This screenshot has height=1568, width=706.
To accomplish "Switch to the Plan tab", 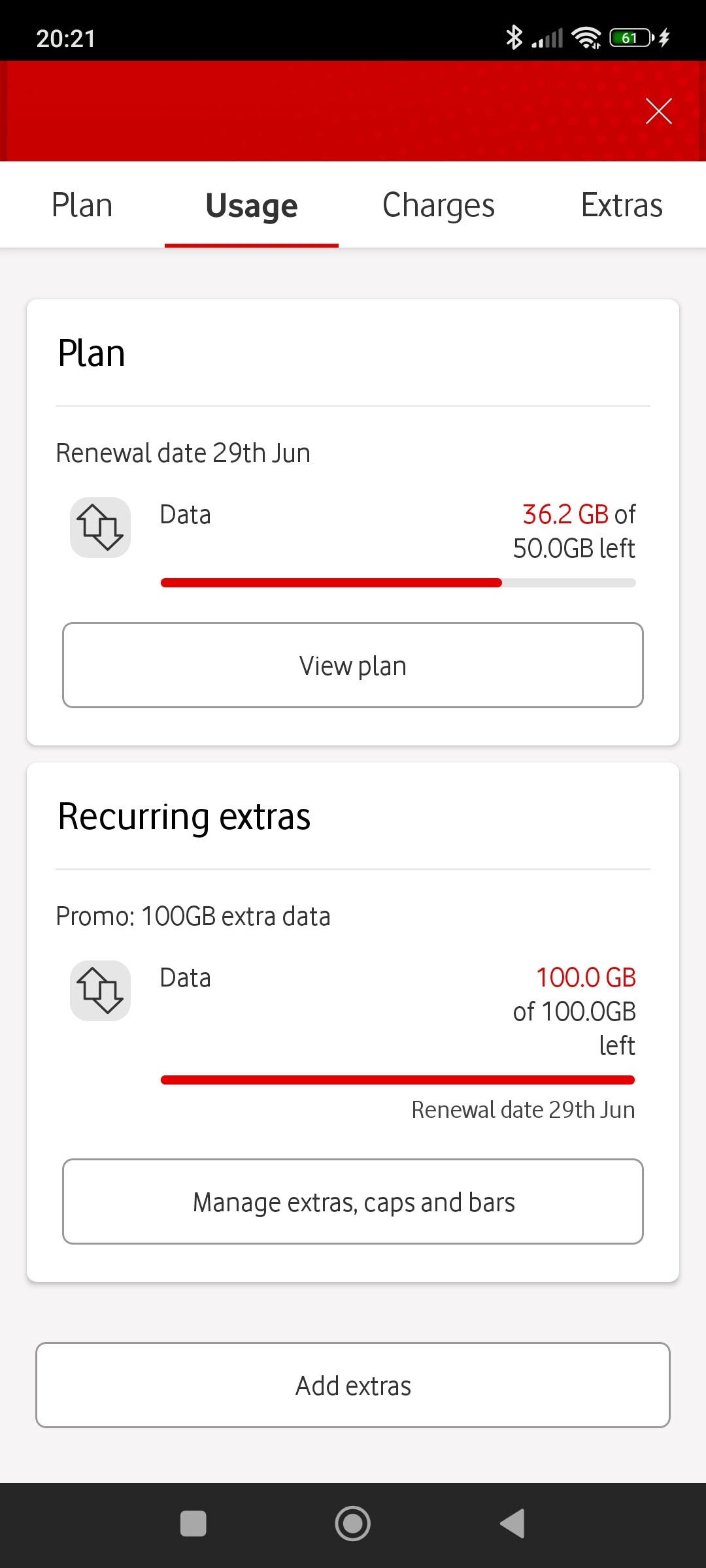I will (82, 205).
